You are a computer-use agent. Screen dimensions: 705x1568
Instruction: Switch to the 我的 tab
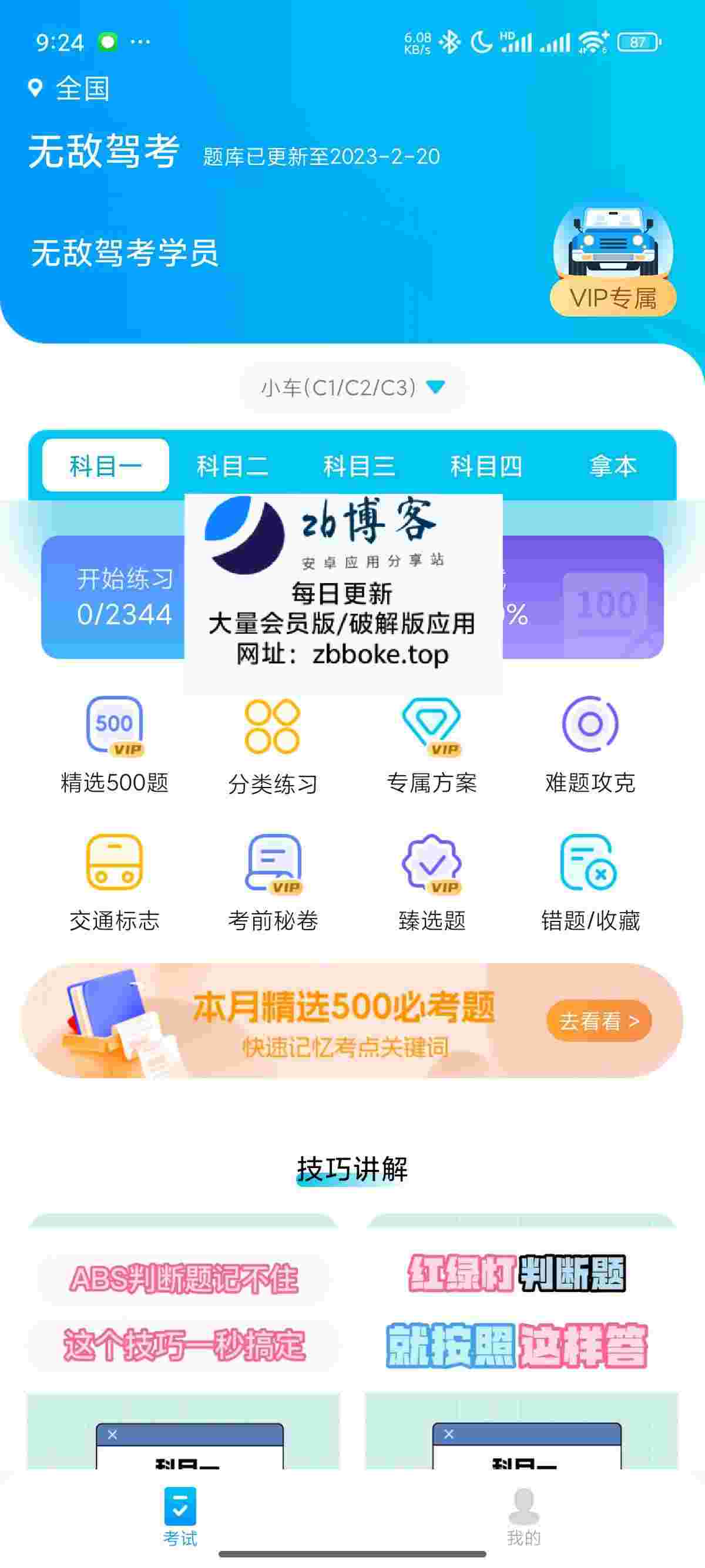point(523,1517)
